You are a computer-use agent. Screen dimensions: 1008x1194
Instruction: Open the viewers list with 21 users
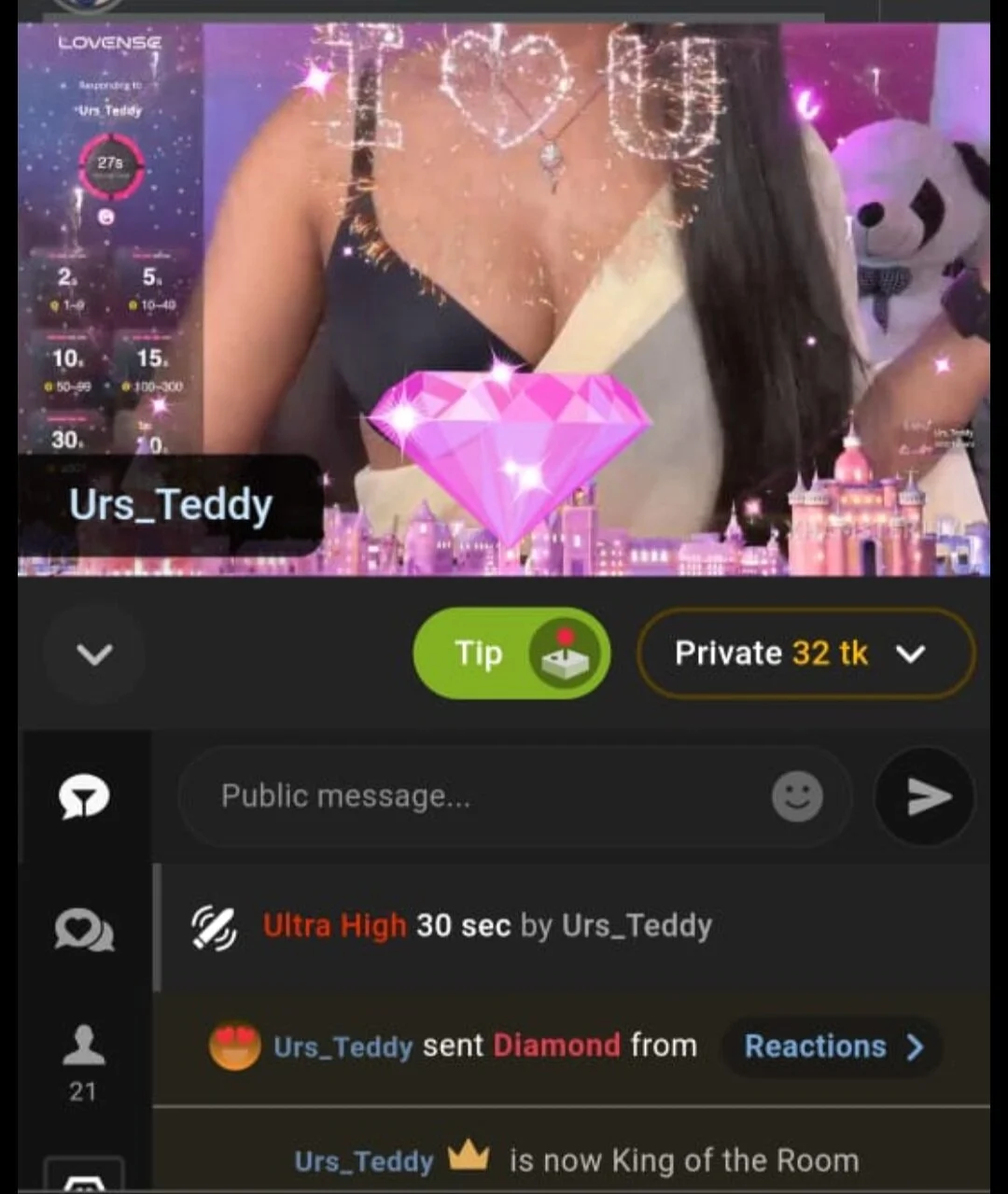coord(83,1061)
